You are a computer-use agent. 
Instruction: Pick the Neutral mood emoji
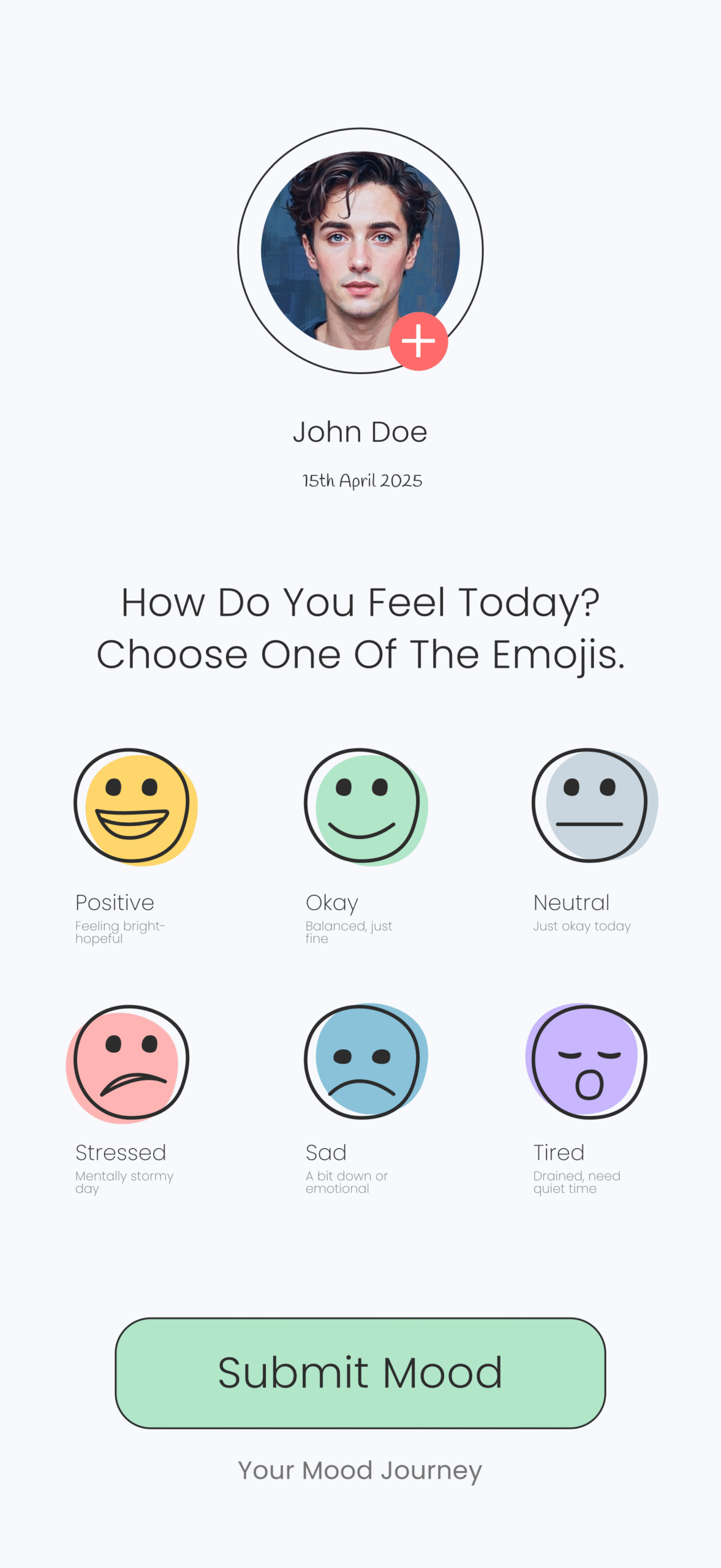point(592,806)
